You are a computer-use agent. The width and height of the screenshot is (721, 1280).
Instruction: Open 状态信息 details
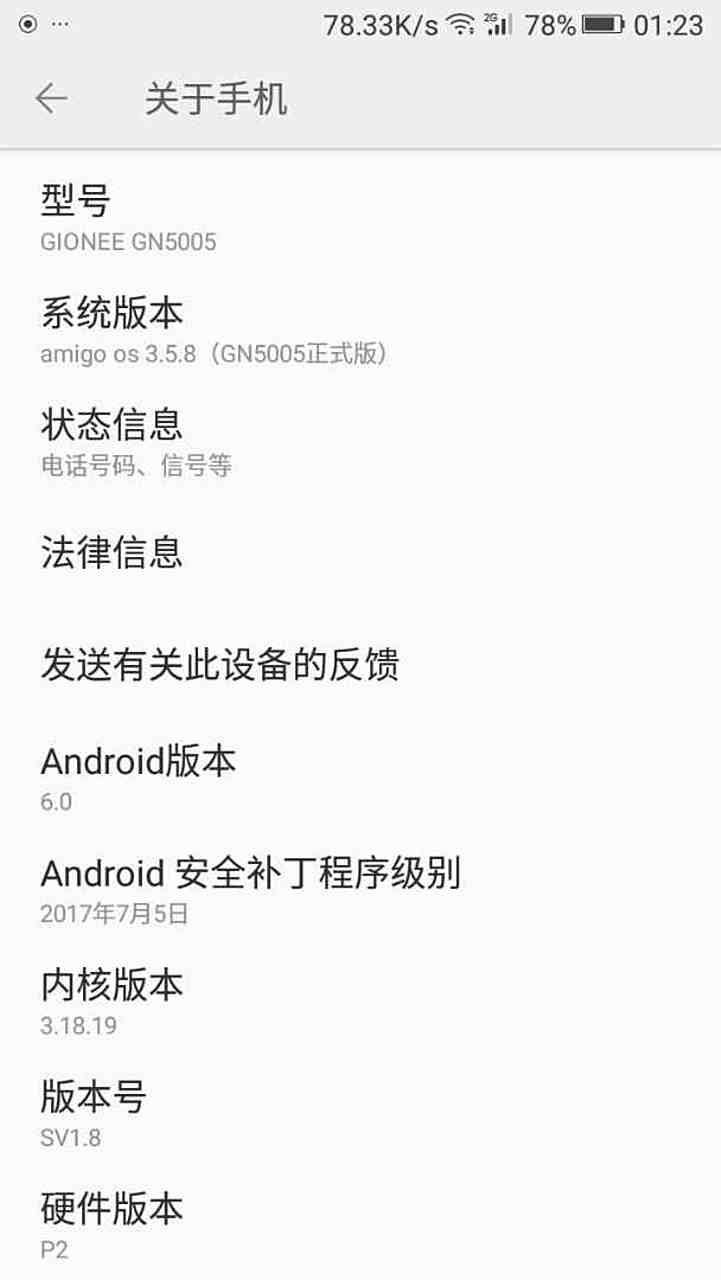(x=360, y=442)
